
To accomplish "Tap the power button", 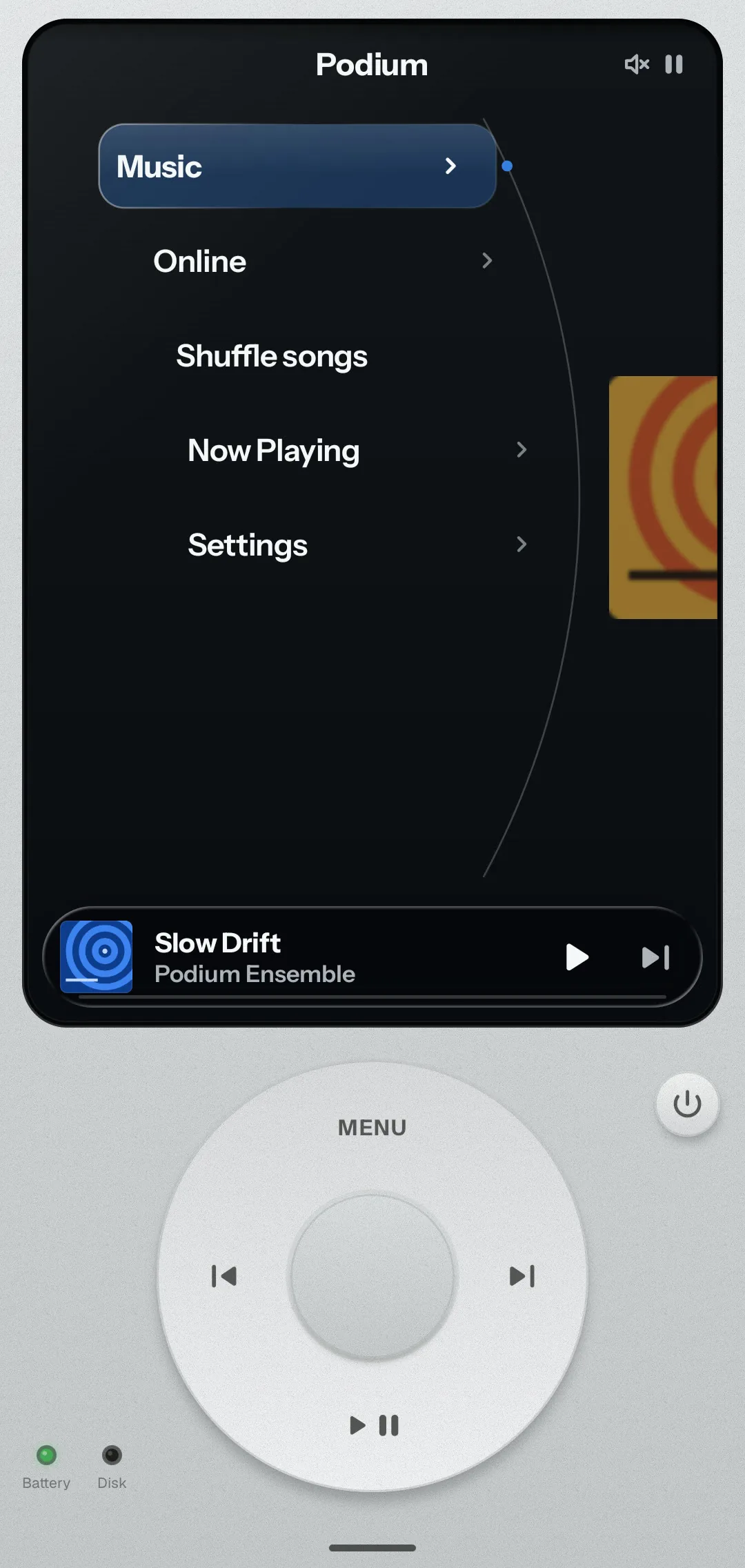I will click(687, 1104).
